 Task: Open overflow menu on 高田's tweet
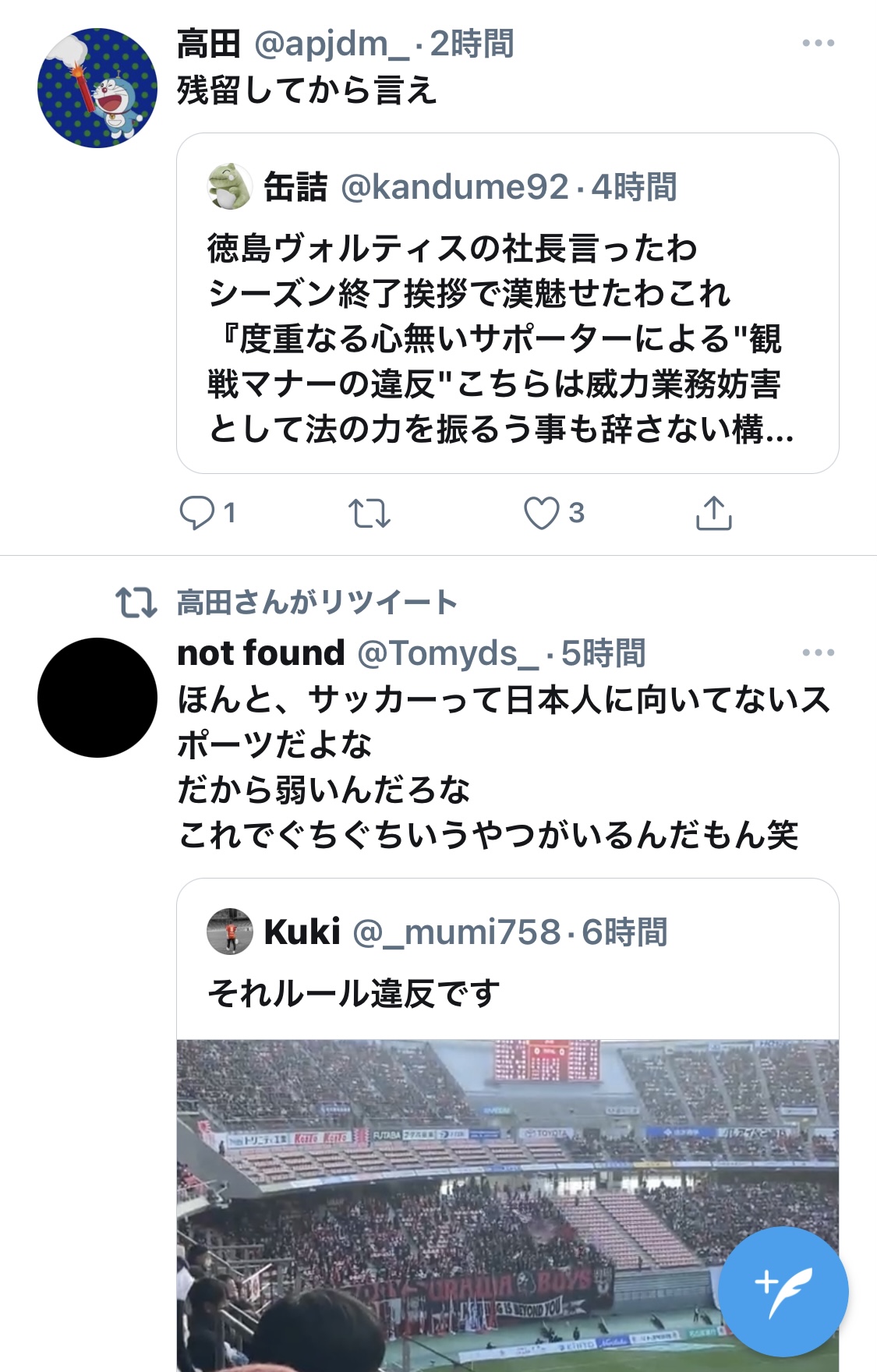(818, 44)
